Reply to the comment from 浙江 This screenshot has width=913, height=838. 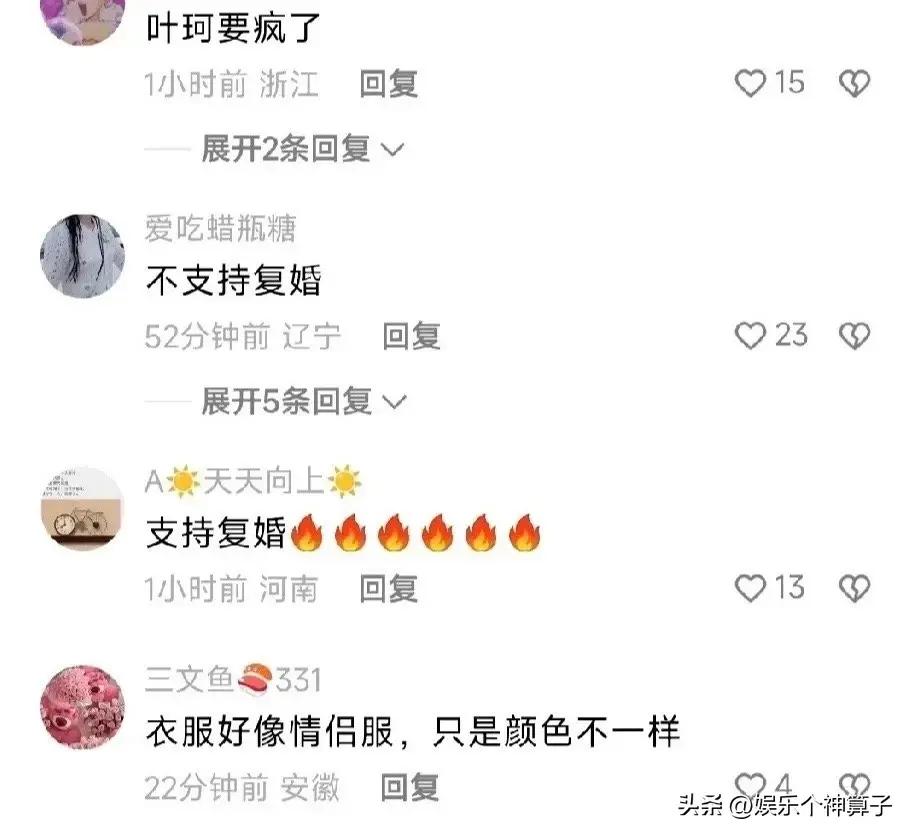coord(388,84)
